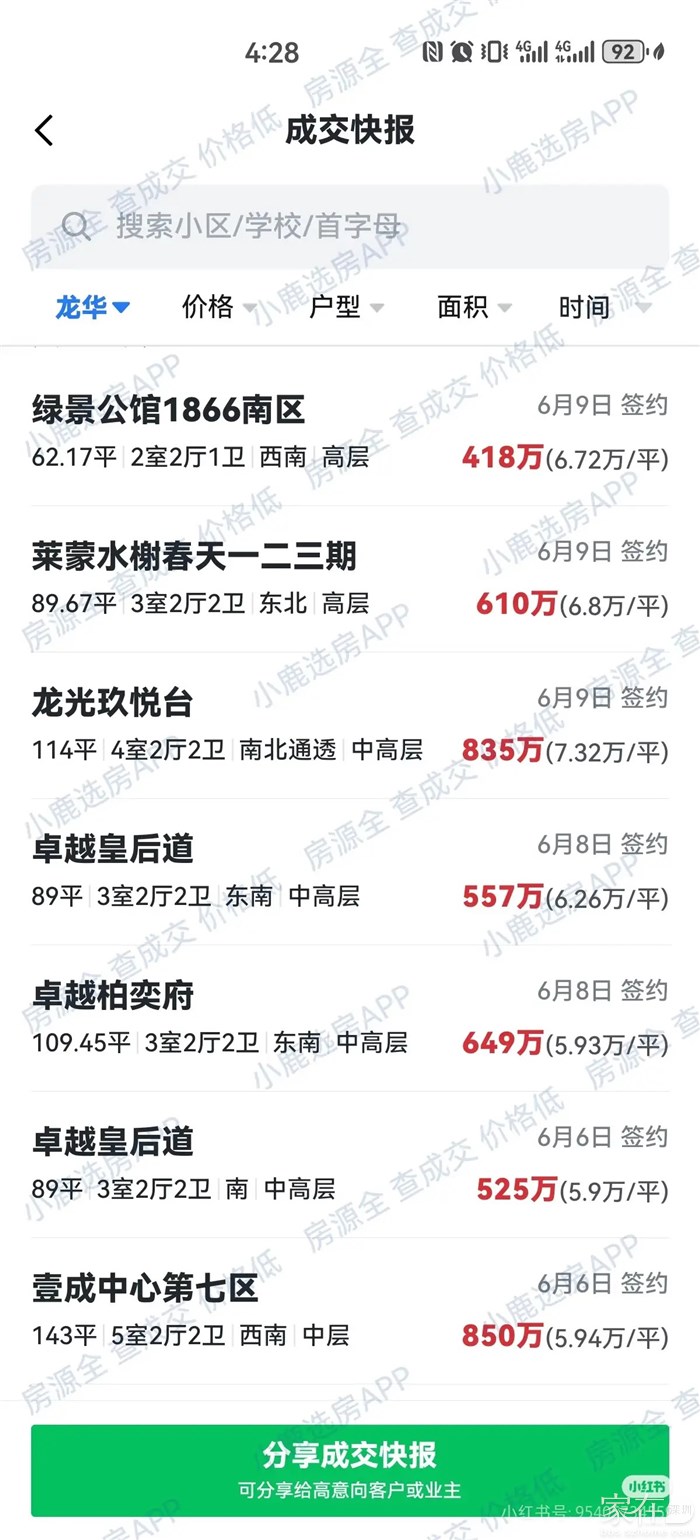This screenshot has height=1540, width=700.
Task: Open the 面积 filter dropdown
Action: 474,307
